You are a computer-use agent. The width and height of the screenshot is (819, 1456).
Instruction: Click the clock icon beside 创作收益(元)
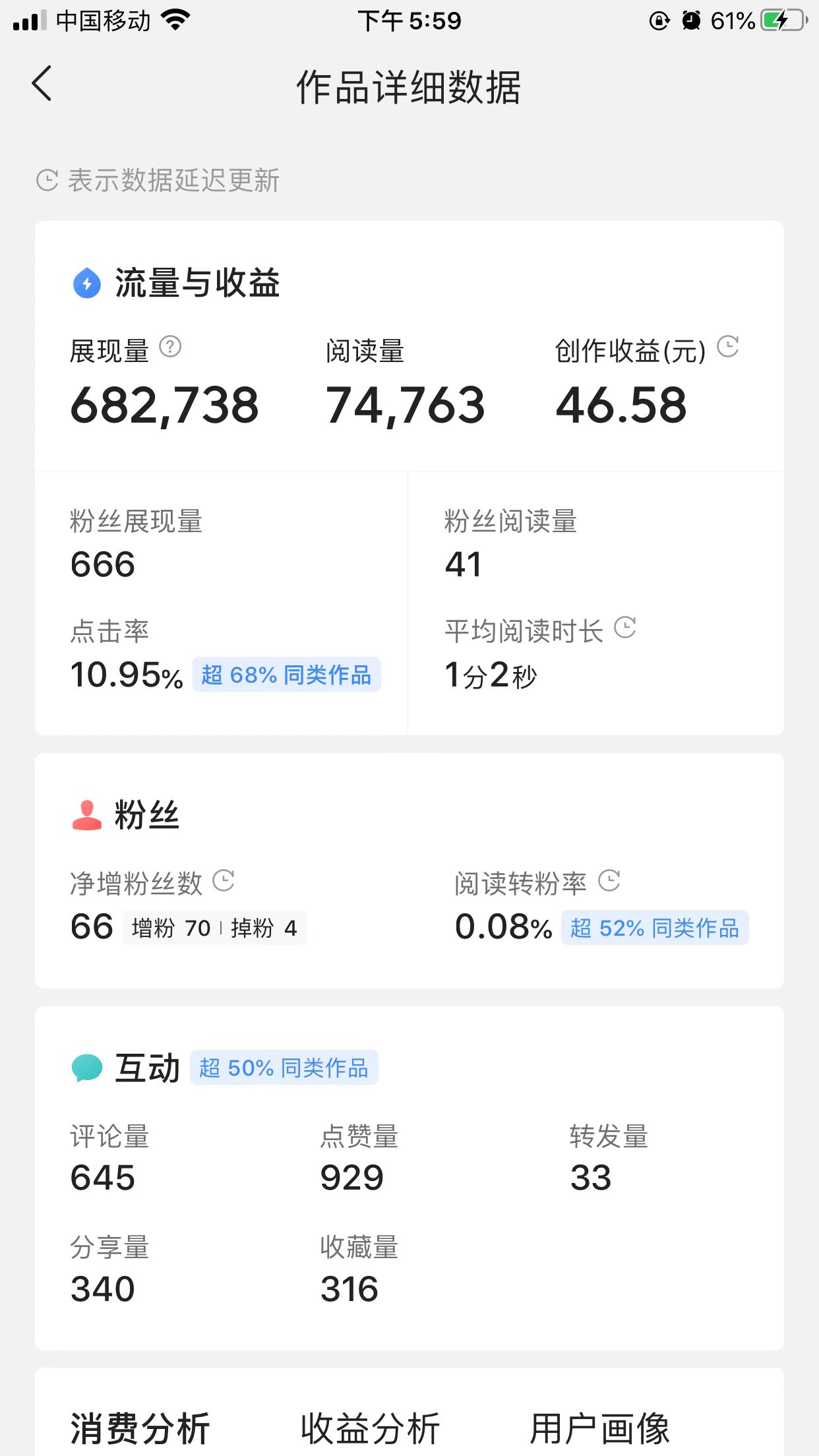tap(728, 346)
